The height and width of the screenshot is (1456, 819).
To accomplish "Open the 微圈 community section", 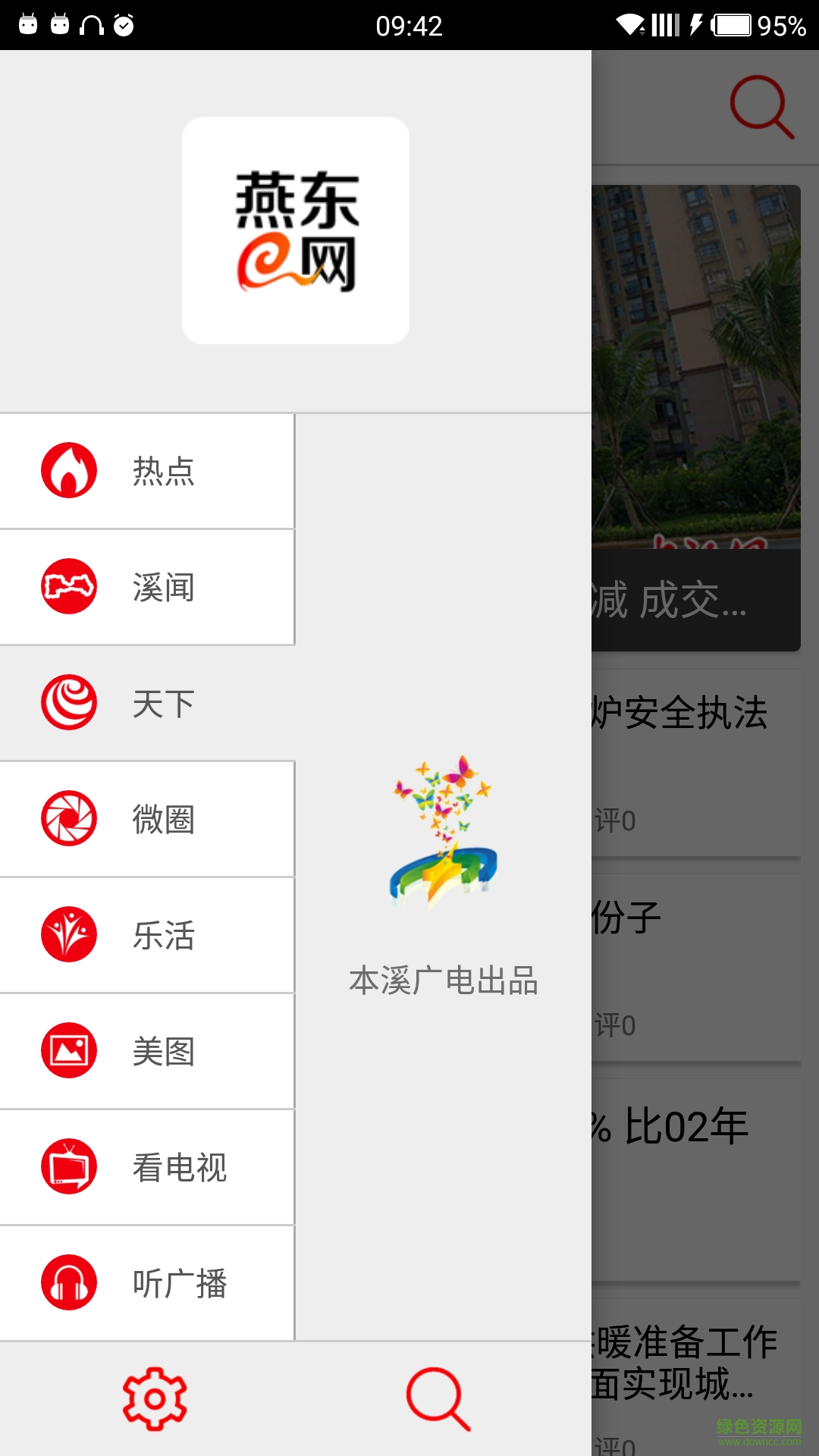I will (x=163, y=820).
